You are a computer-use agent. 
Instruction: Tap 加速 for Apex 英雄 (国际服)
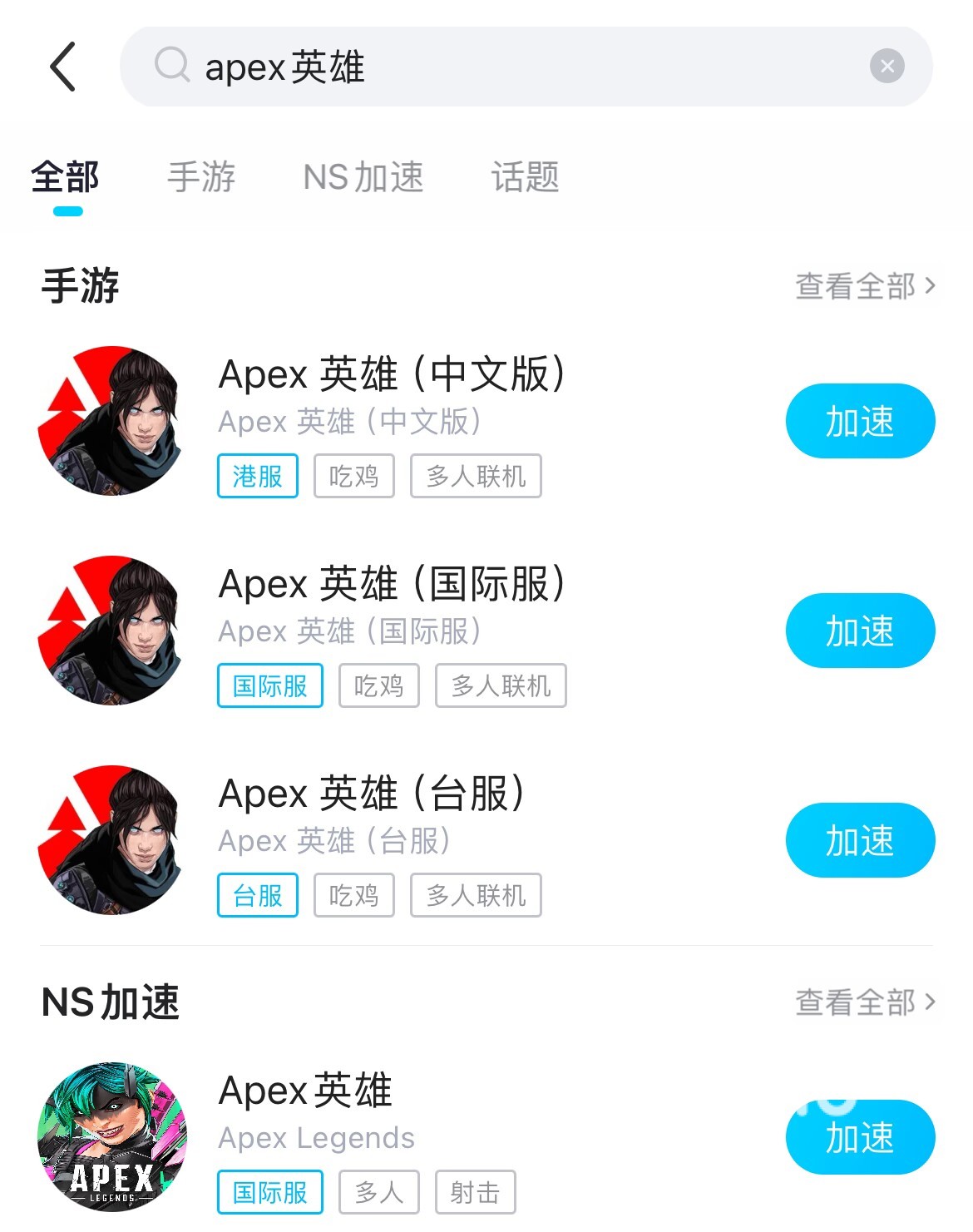(860, 631)
